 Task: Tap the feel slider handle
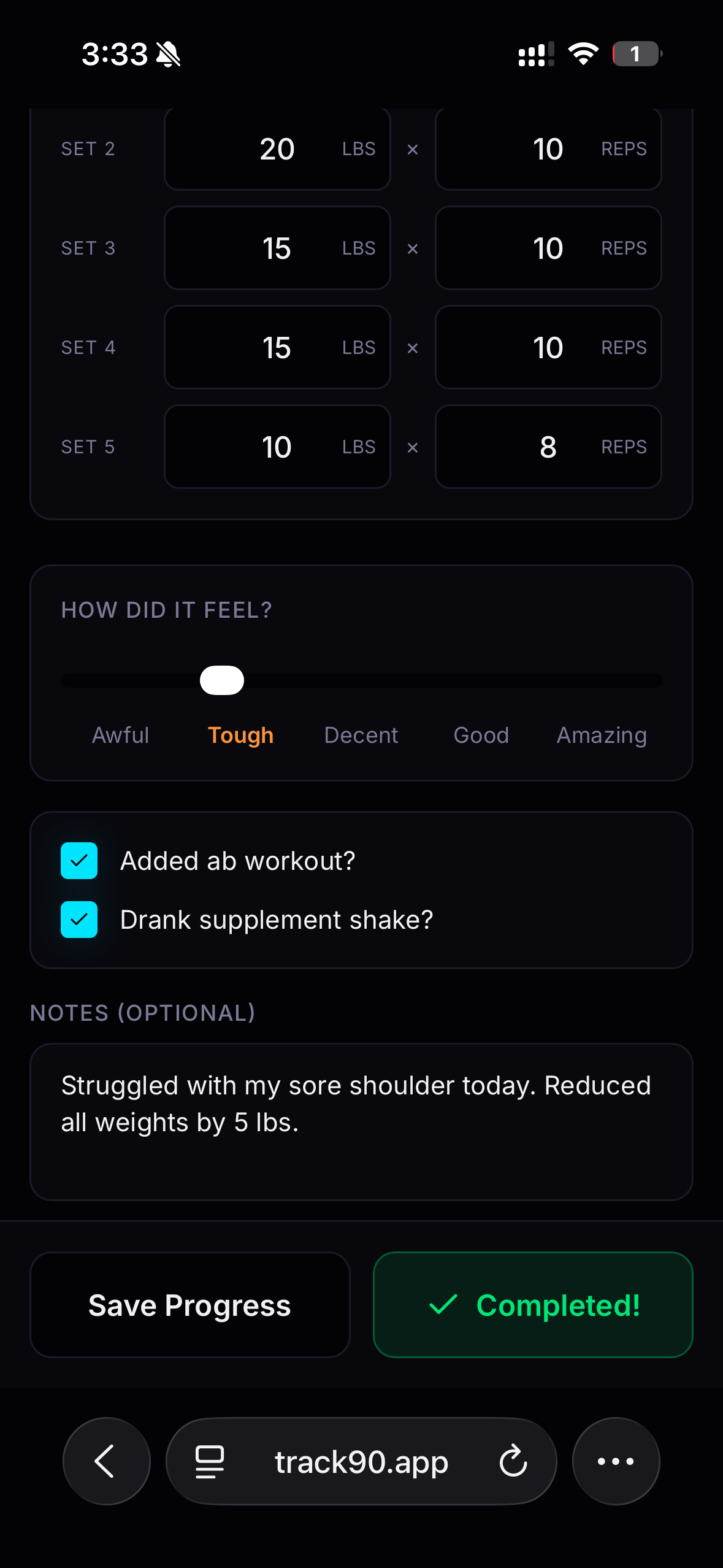point(221,680)
